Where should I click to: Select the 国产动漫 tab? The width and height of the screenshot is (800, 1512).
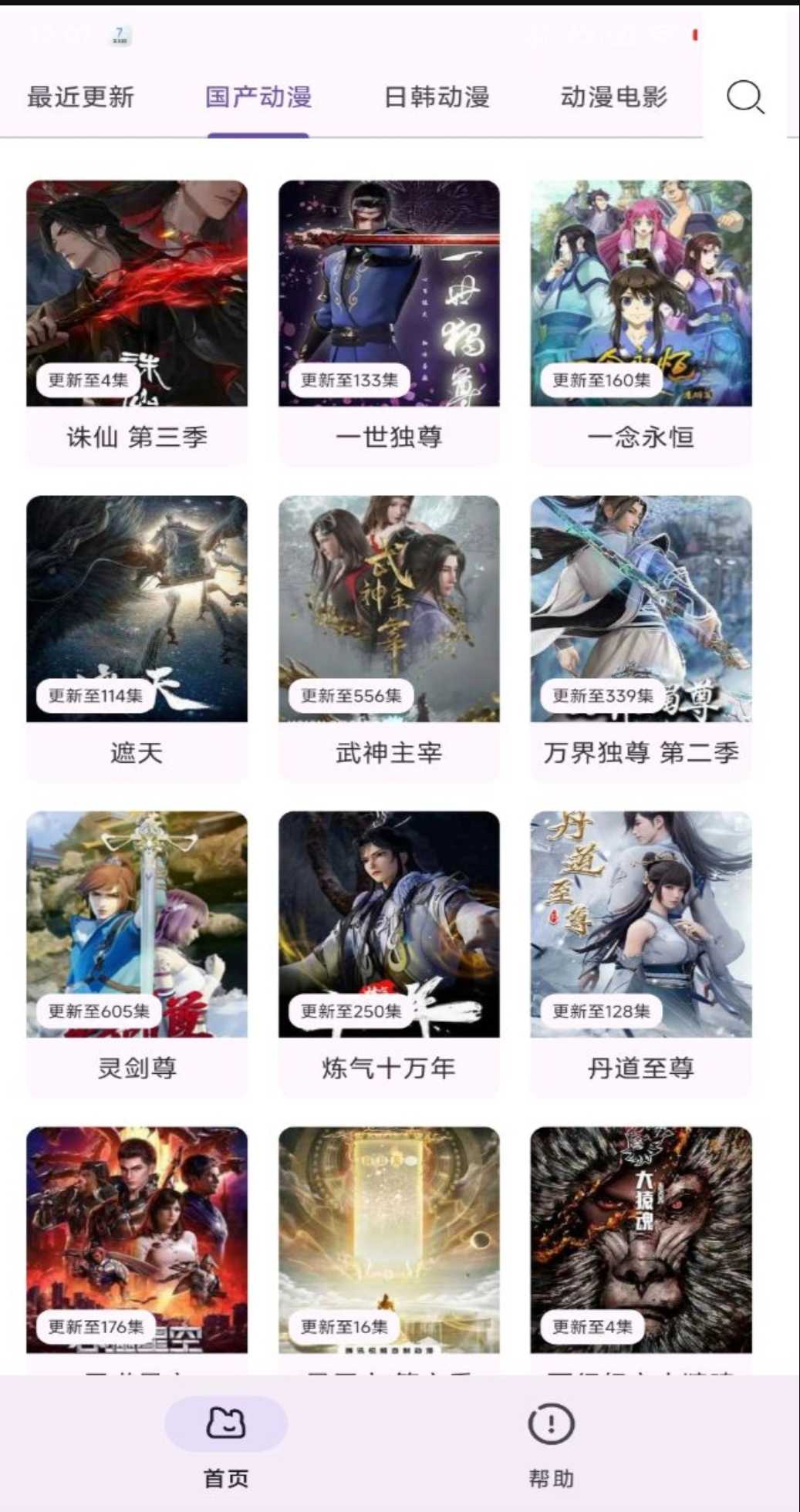tap(258, 97)
